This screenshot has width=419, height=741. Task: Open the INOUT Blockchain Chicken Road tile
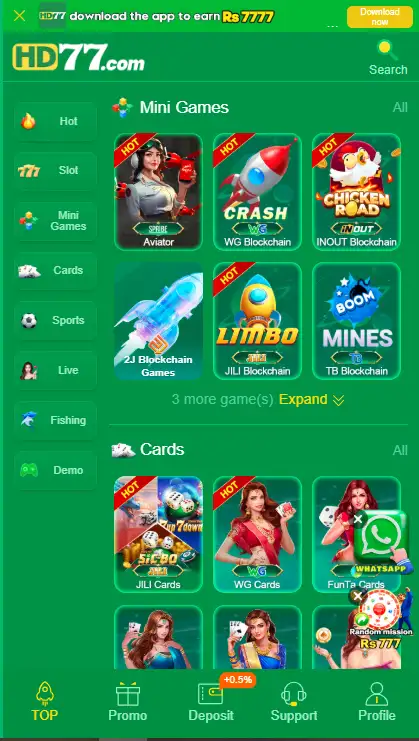click(356, 192)
